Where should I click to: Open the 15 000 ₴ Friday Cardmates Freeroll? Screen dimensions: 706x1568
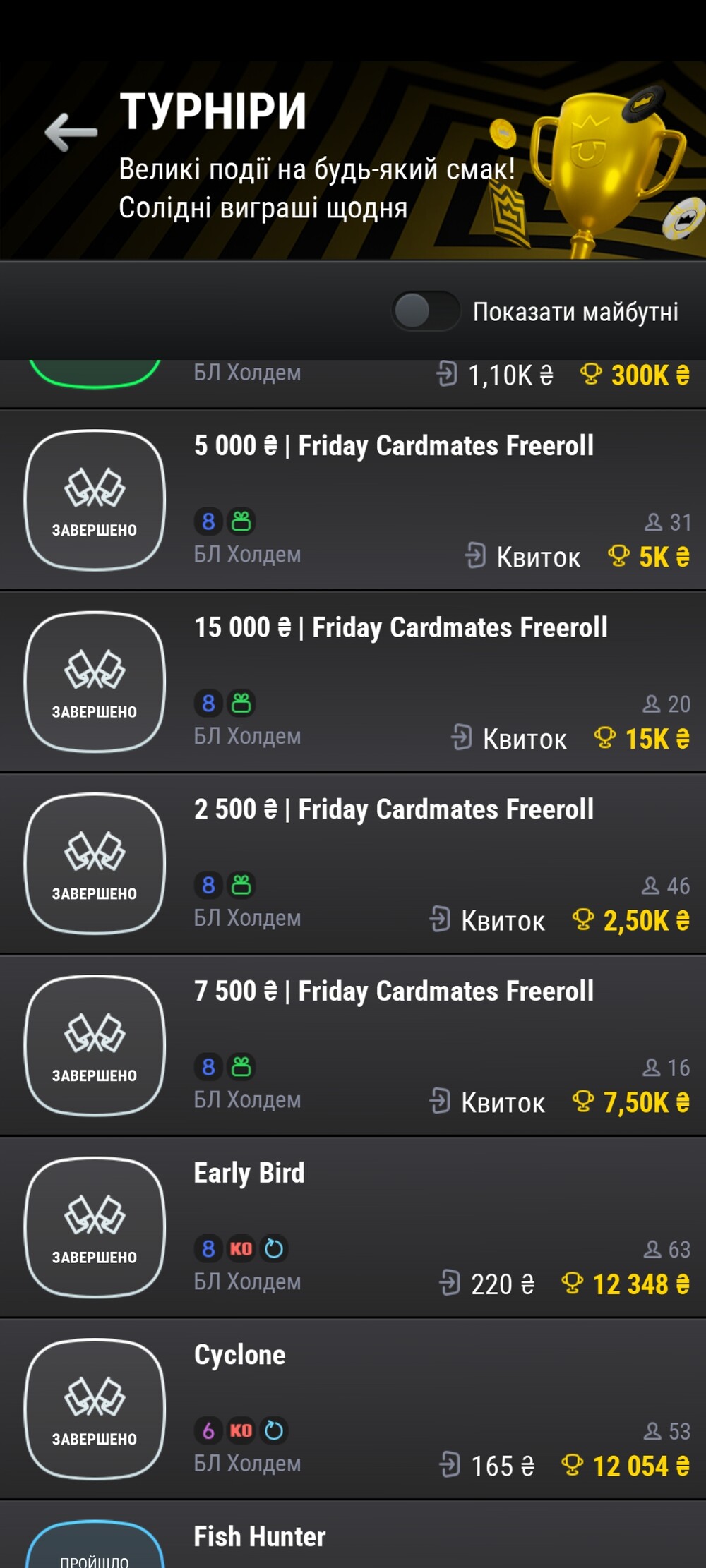pos(400,627)
